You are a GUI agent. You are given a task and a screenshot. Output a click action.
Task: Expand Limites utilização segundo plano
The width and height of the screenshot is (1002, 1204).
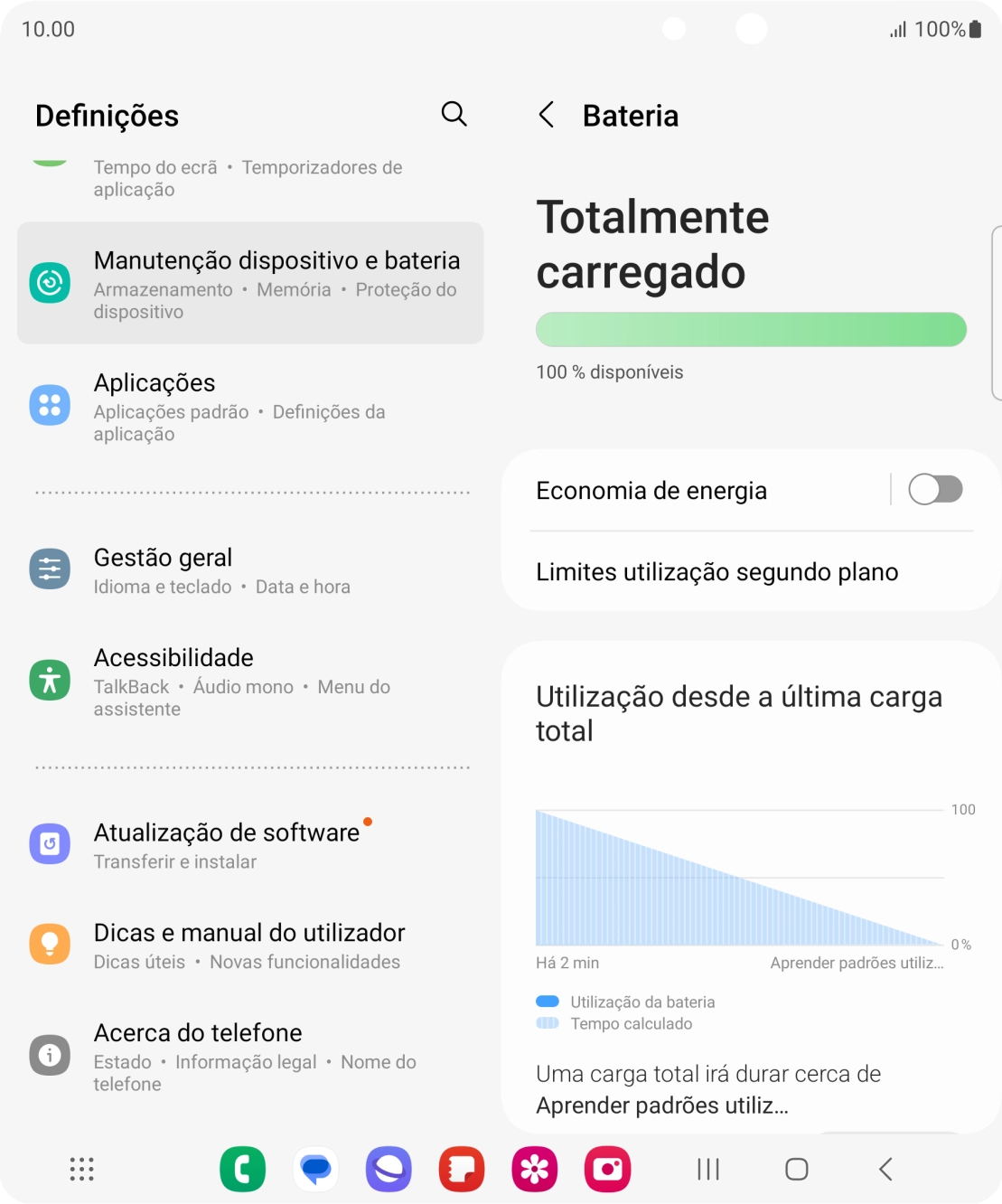716,571
